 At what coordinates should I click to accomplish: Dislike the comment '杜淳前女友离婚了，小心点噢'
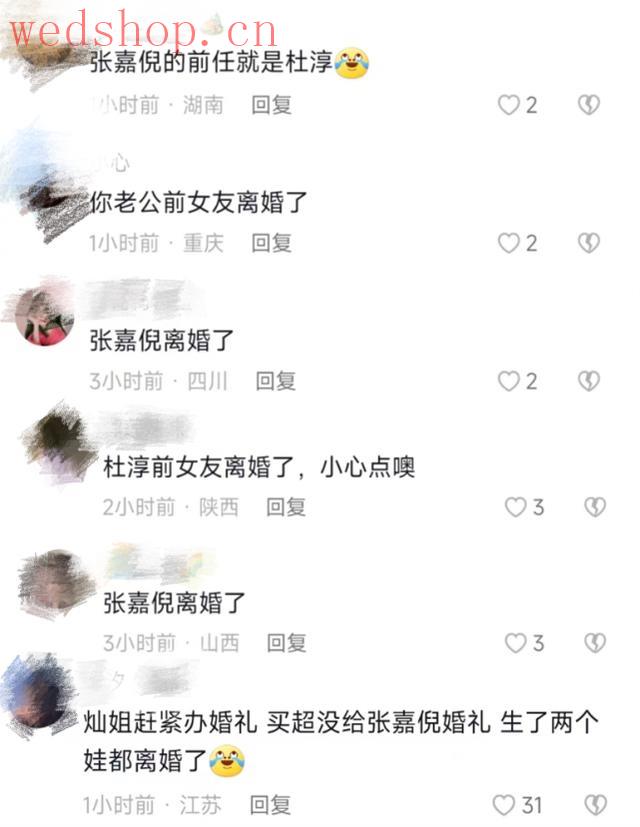point(595,508)
